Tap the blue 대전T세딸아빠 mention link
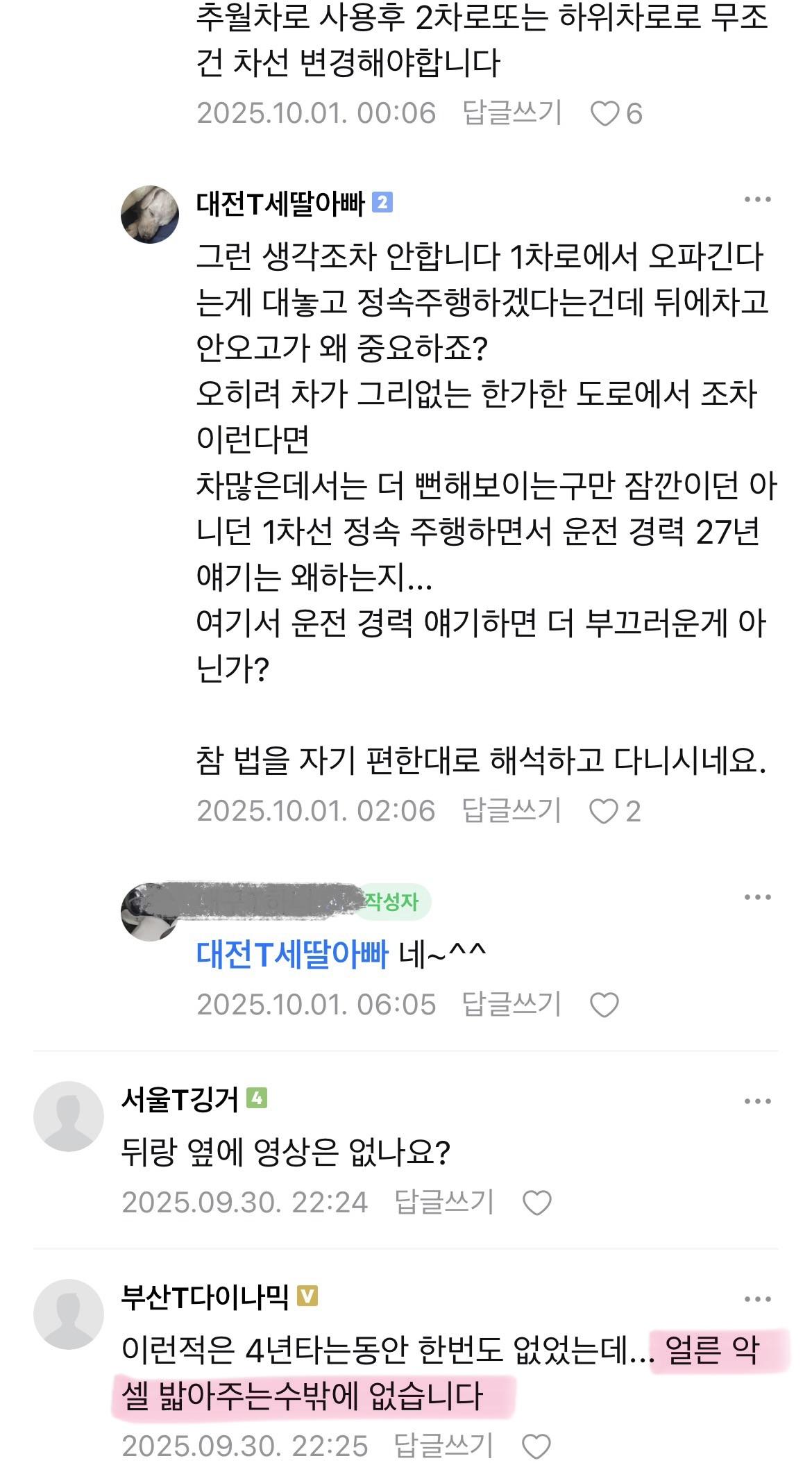The width and height of the screenshot is (812, 1463). (x=292, y=955)
